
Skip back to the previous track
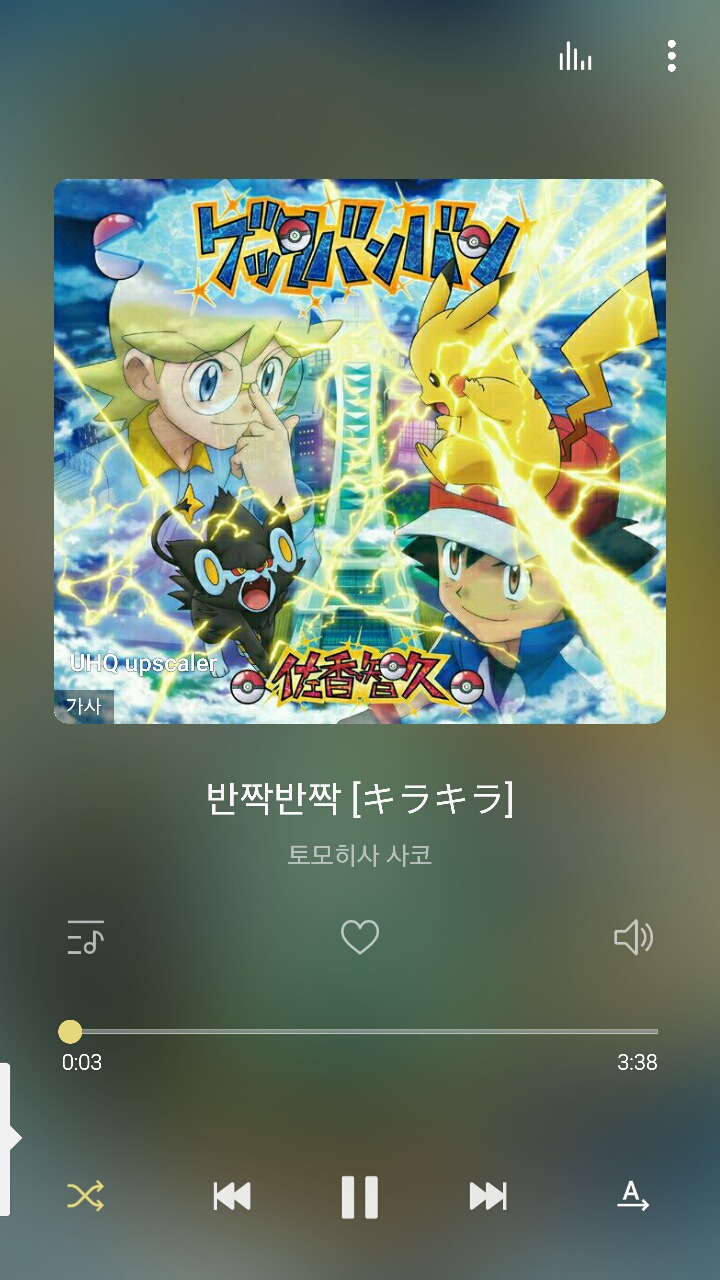(x=232, y=1196)
